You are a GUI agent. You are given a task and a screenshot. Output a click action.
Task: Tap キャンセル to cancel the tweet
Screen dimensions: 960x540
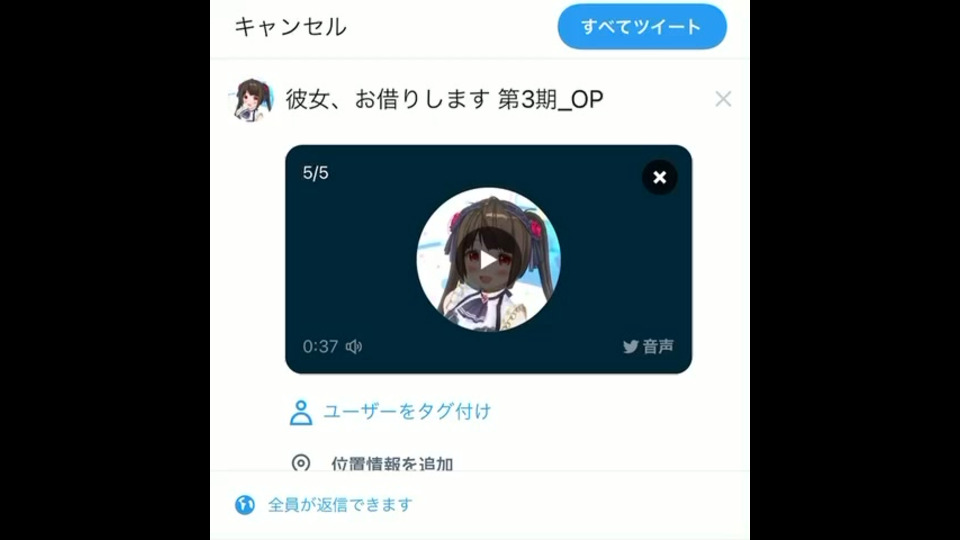tap(290, 27)
